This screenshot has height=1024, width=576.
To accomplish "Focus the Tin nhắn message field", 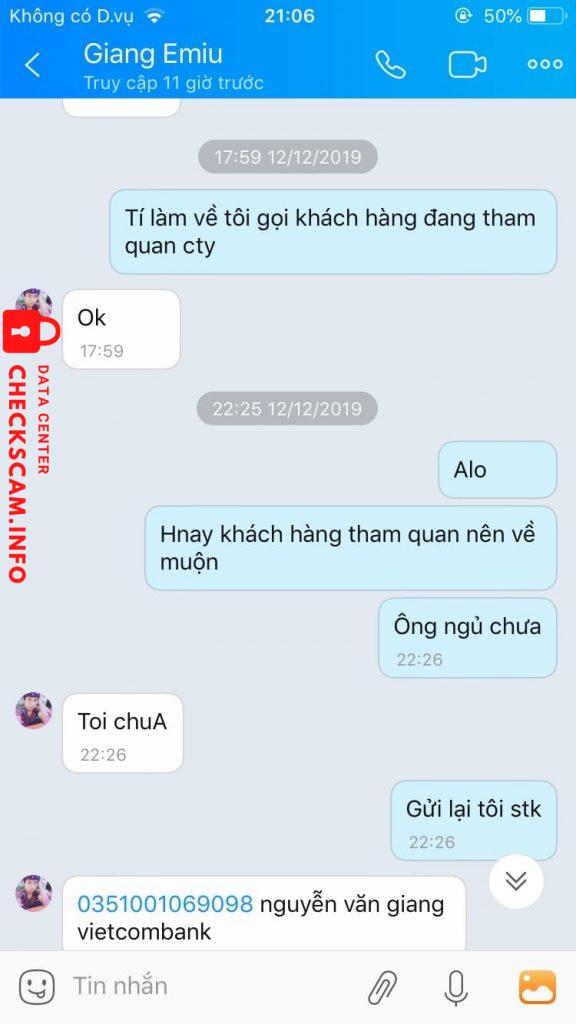I will [209, 986].
